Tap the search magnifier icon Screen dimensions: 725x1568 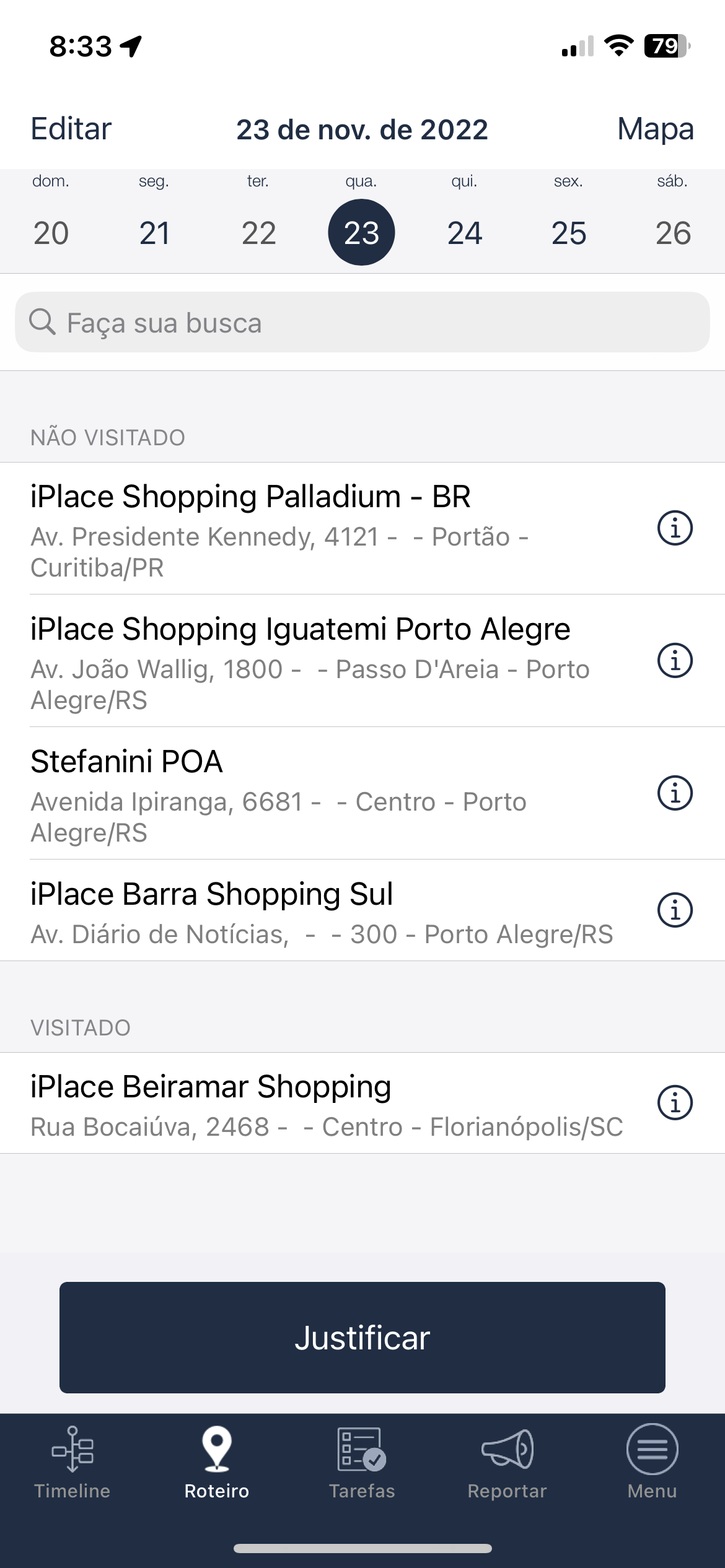click(41, 322)
